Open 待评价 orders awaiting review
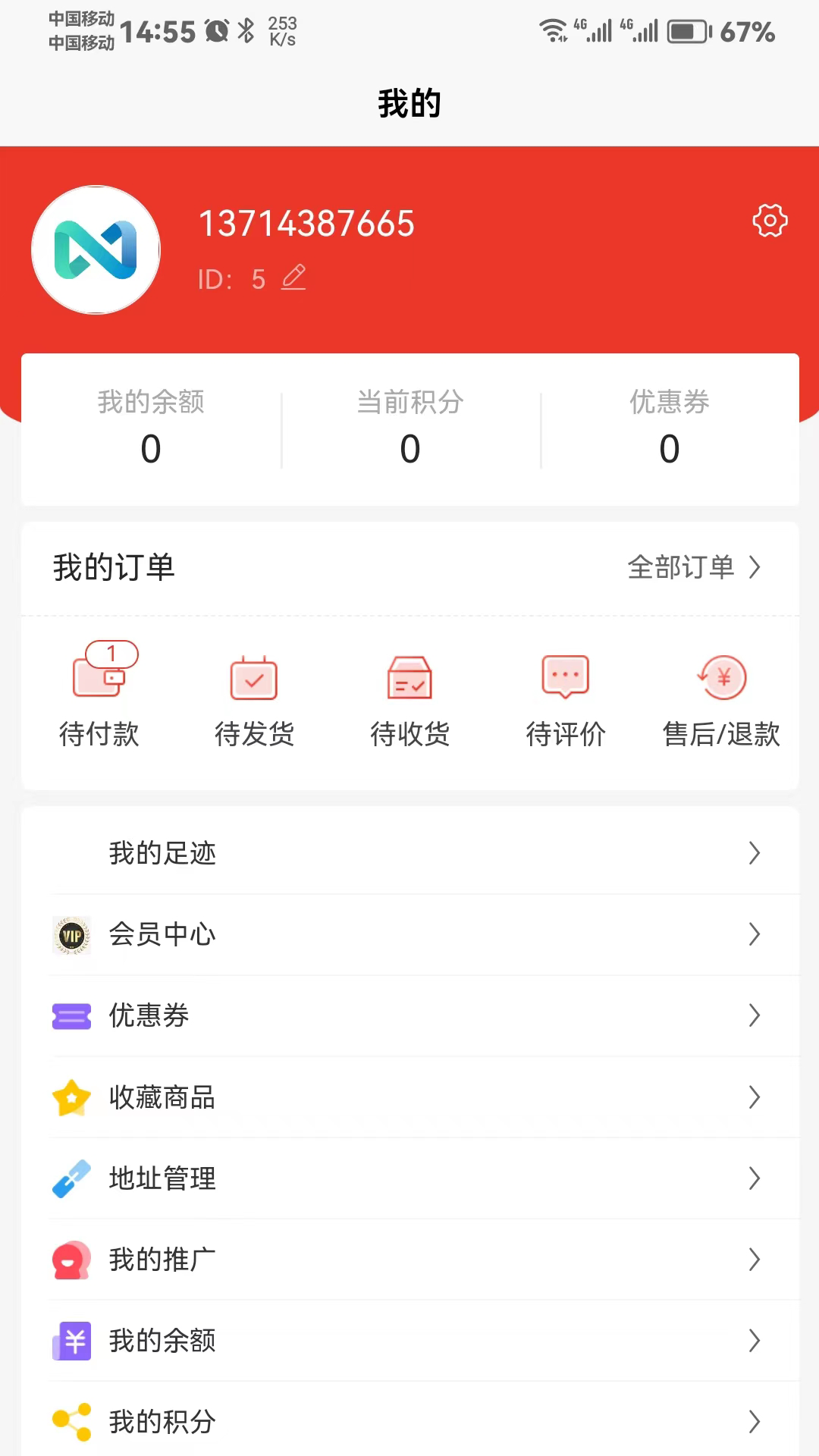 point(566,701)
